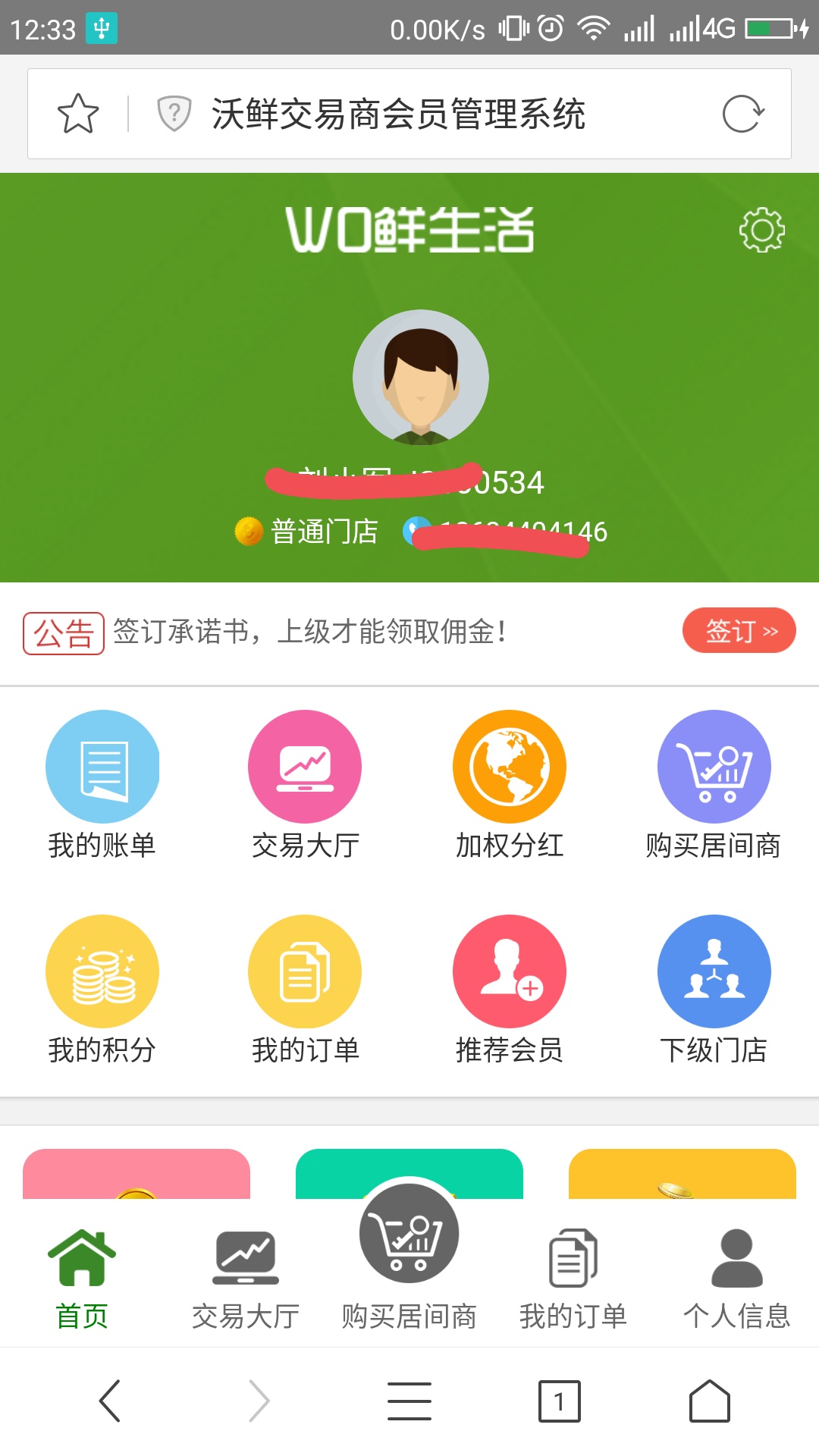
Task: Open the 我的订单 grid item
Action: 305,990
